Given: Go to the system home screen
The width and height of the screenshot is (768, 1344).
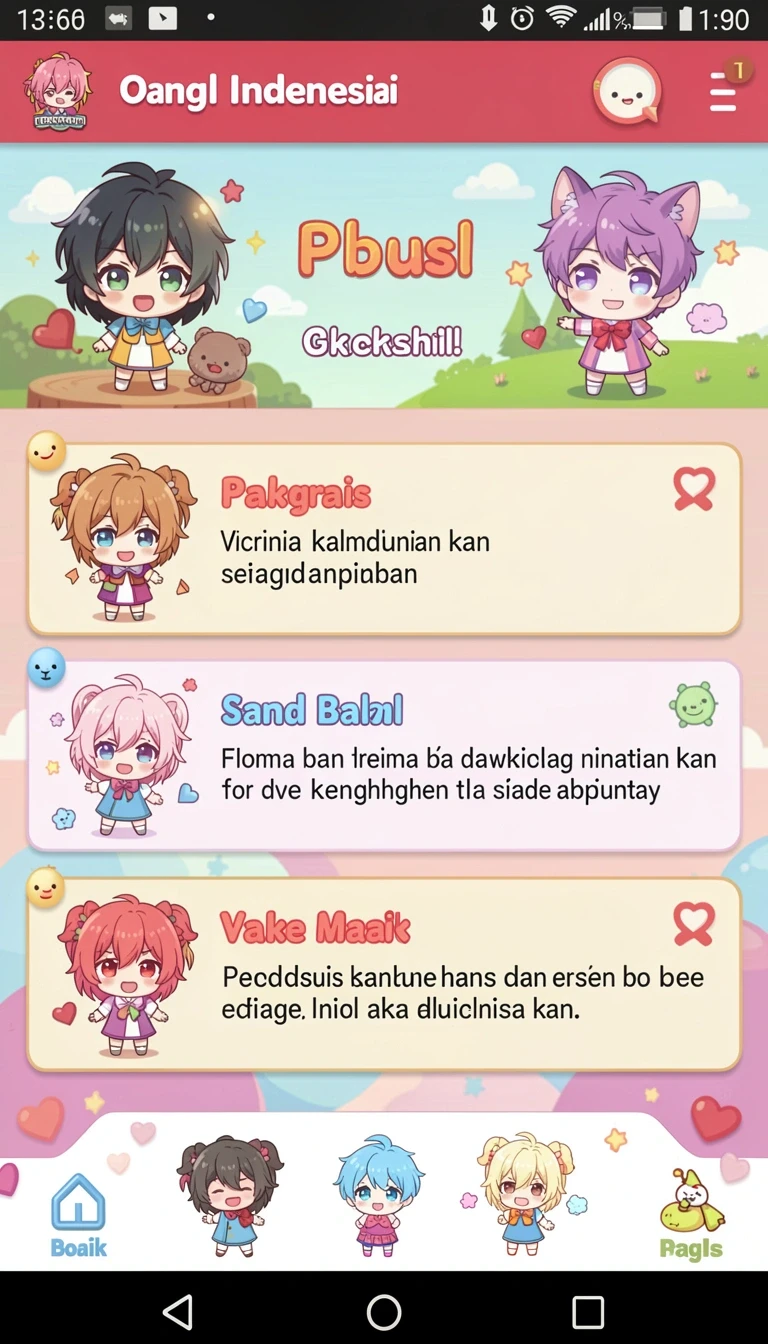Looking at the screenshot, I should click(x=384, y=1311).
